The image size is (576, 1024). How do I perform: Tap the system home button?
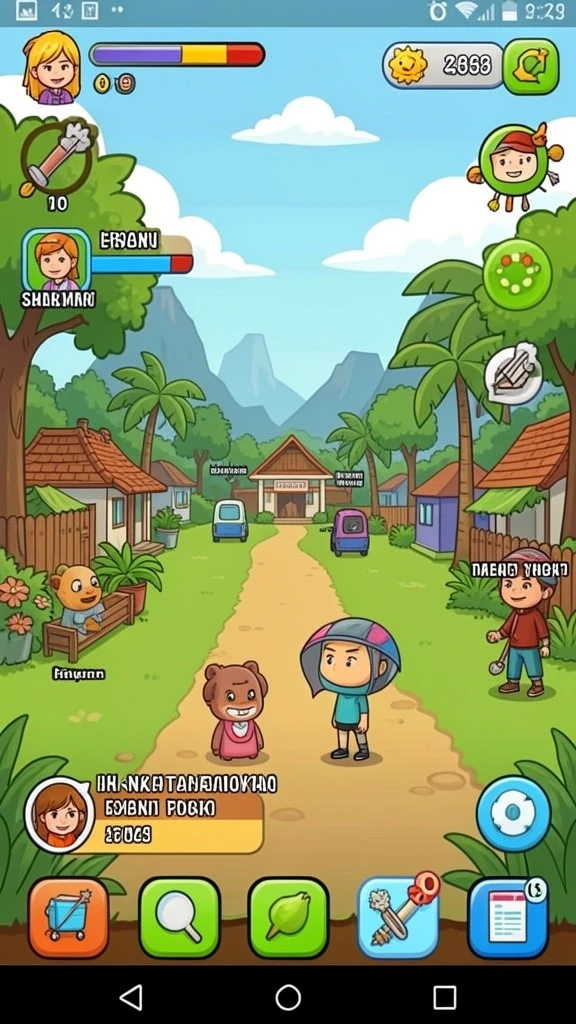coord(288,997)
